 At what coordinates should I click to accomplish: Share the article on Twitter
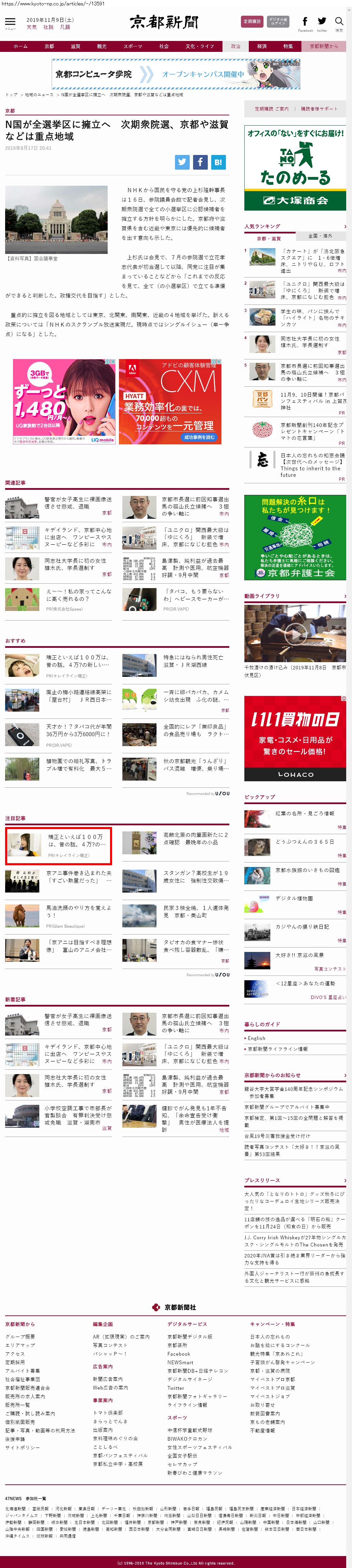tap(182, 162)
